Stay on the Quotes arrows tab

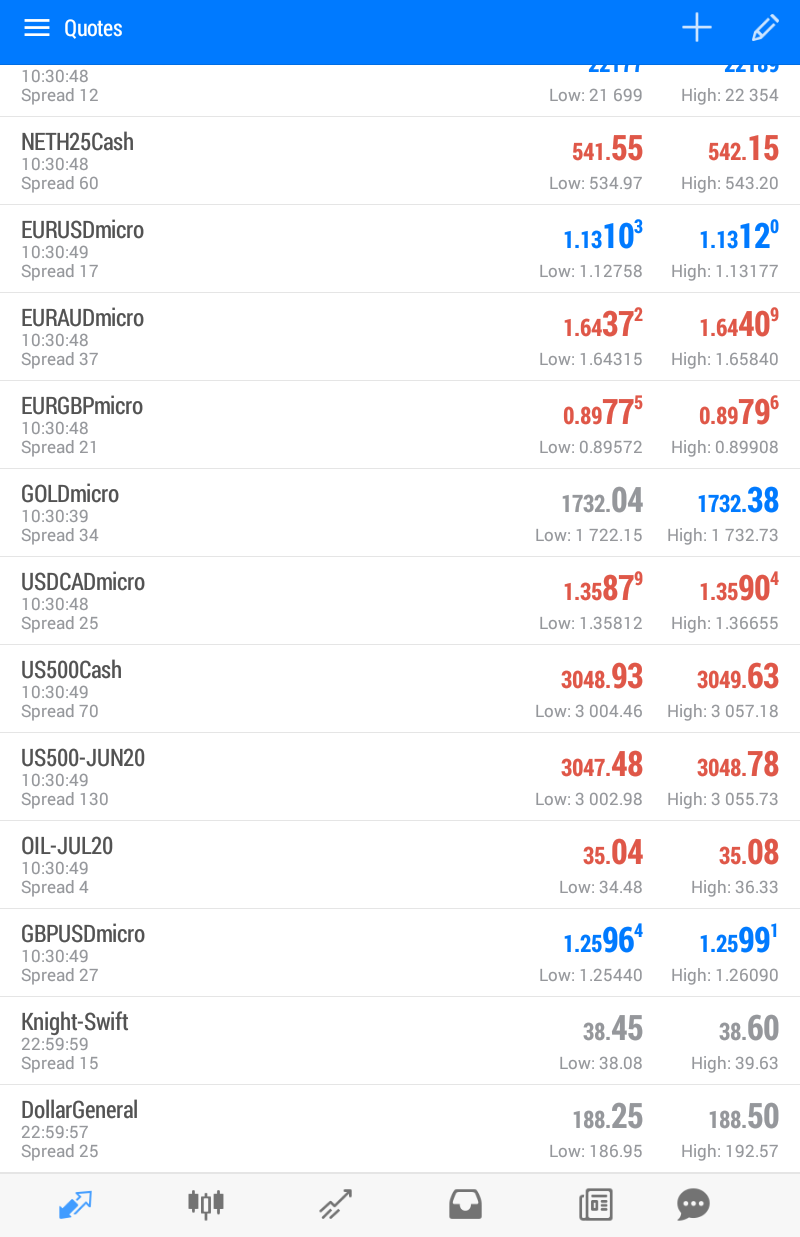[x=76, y=1205]
